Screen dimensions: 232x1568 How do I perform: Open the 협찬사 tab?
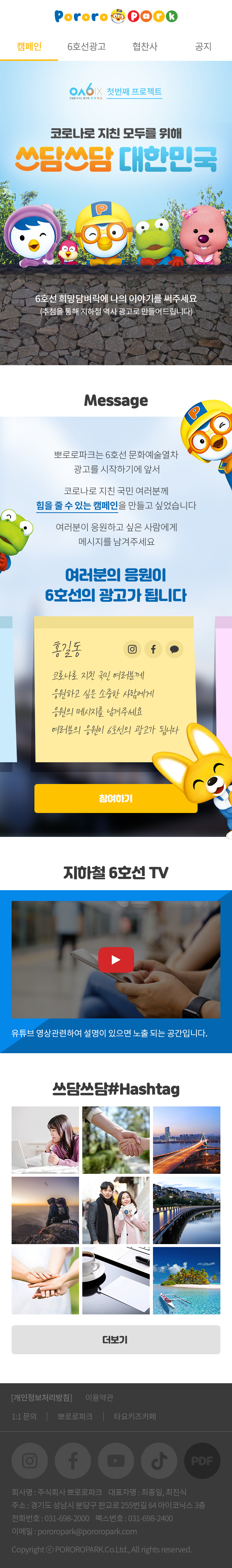click(145, 46)
